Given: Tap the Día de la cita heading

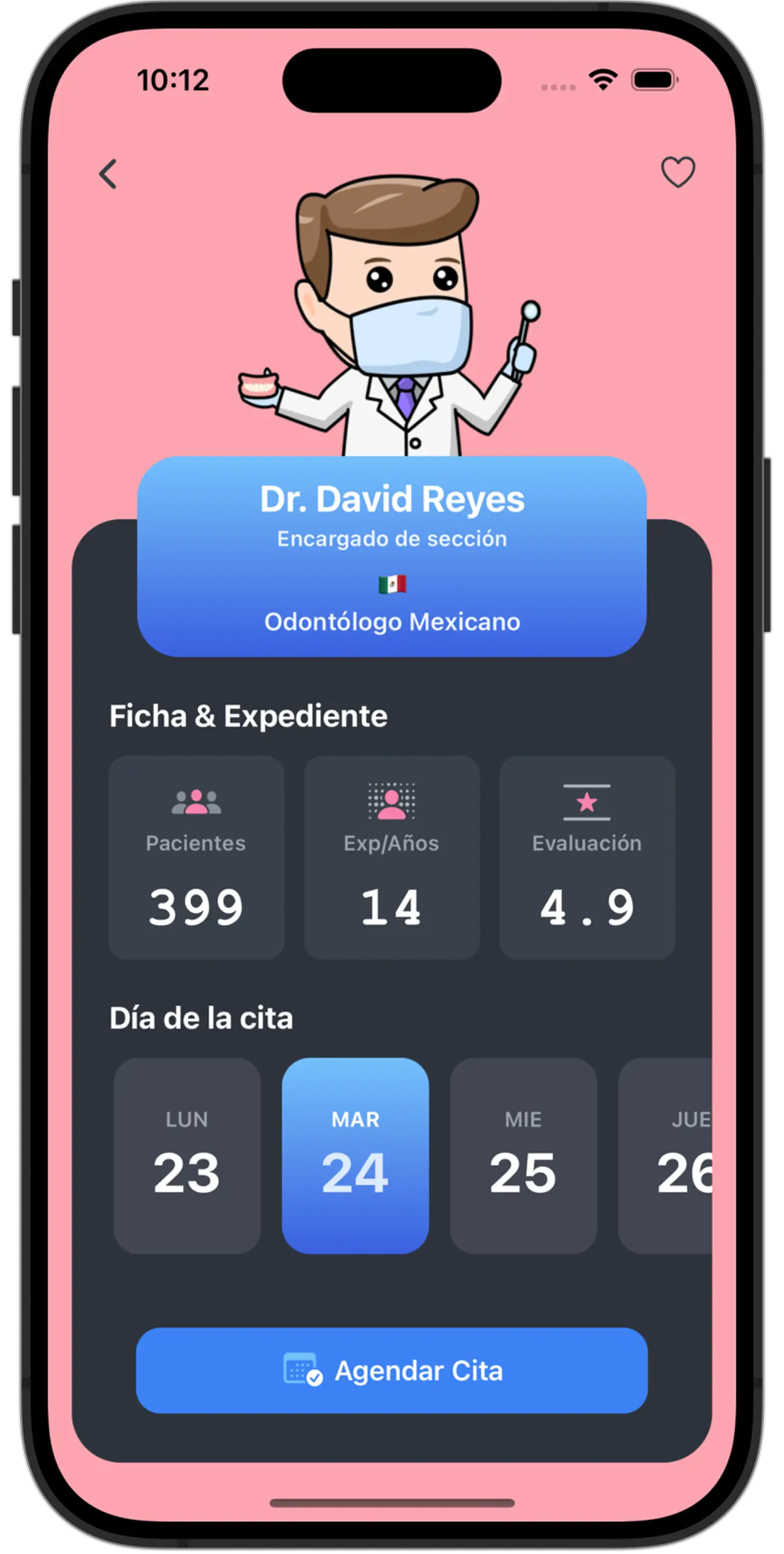Looking at the screenshot, I should [x=201, y=1018].
